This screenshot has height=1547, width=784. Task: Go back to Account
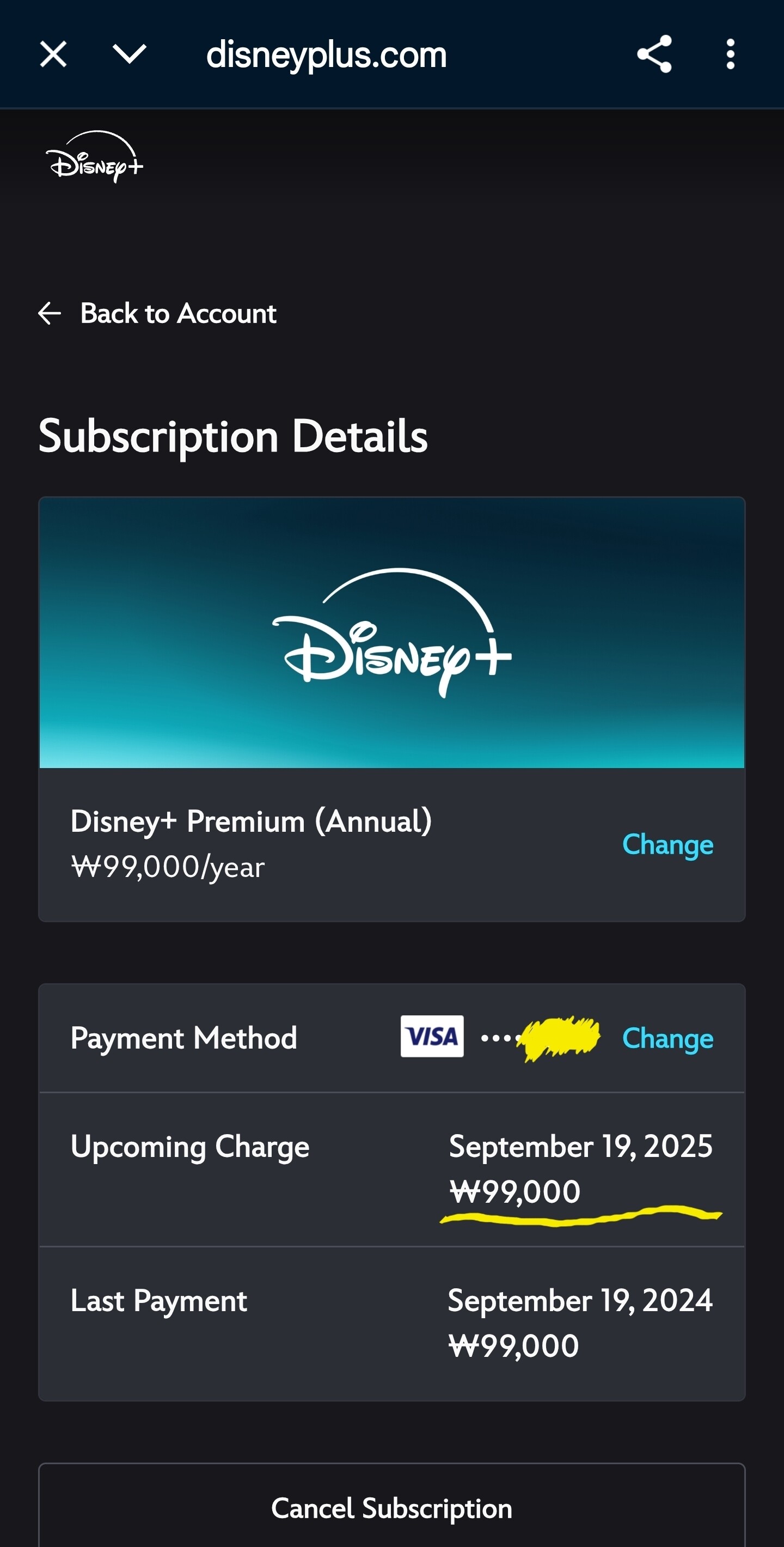(x=157, y=313)
